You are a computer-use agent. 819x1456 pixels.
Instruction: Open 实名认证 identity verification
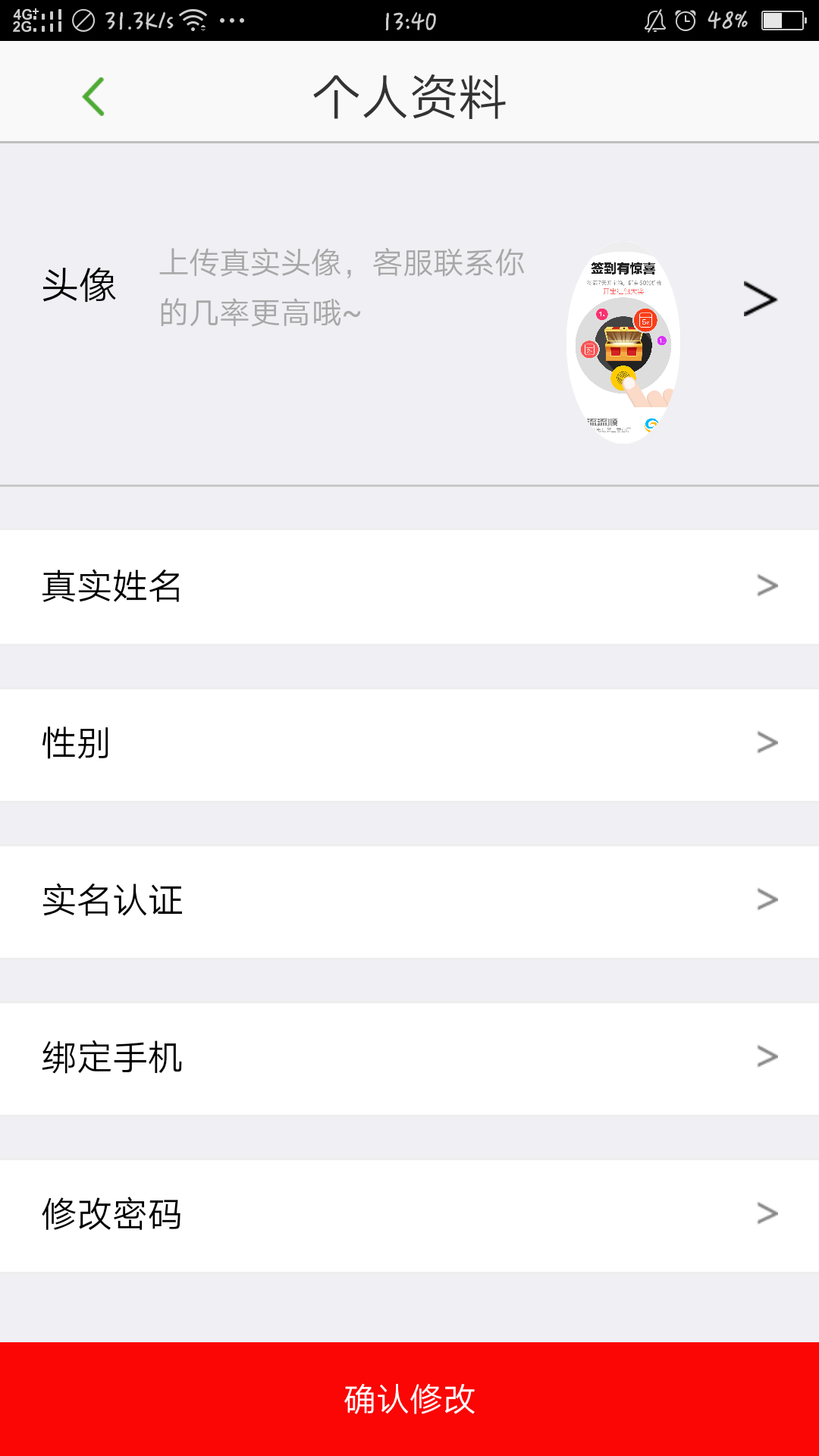pos(409,901)
